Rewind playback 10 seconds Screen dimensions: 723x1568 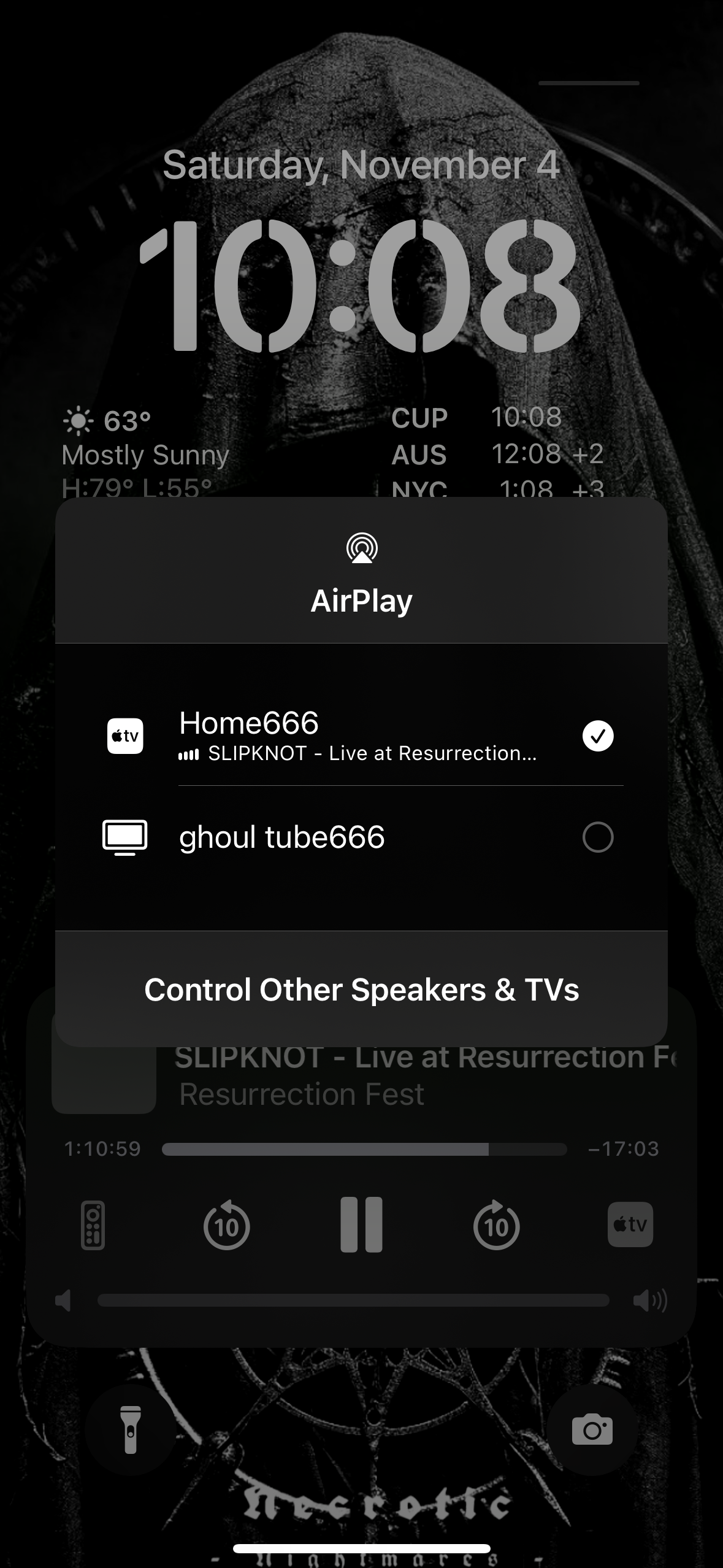226,1225
